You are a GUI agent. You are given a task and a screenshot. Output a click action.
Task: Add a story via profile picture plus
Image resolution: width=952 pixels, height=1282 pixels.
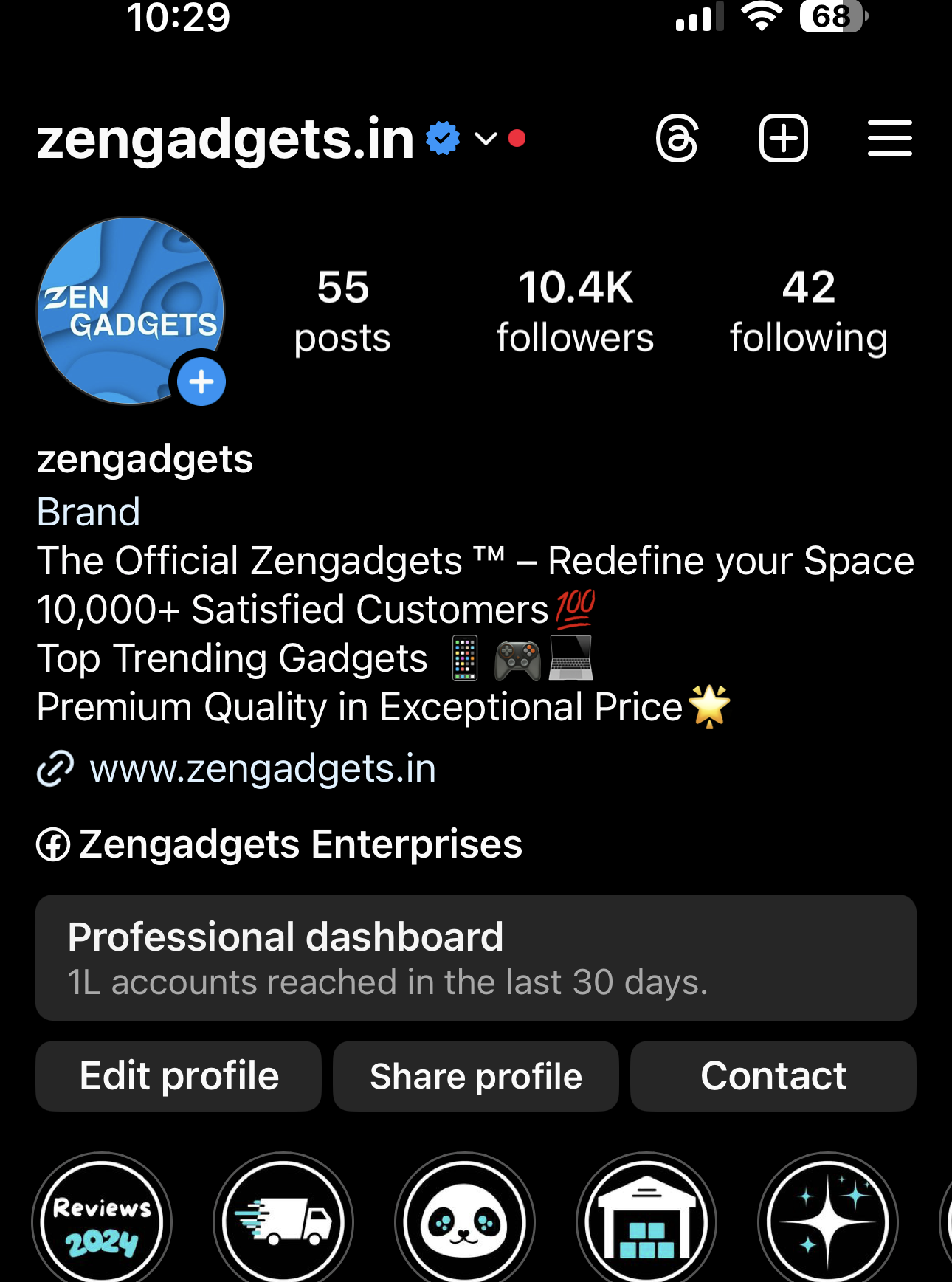[201, 382]
